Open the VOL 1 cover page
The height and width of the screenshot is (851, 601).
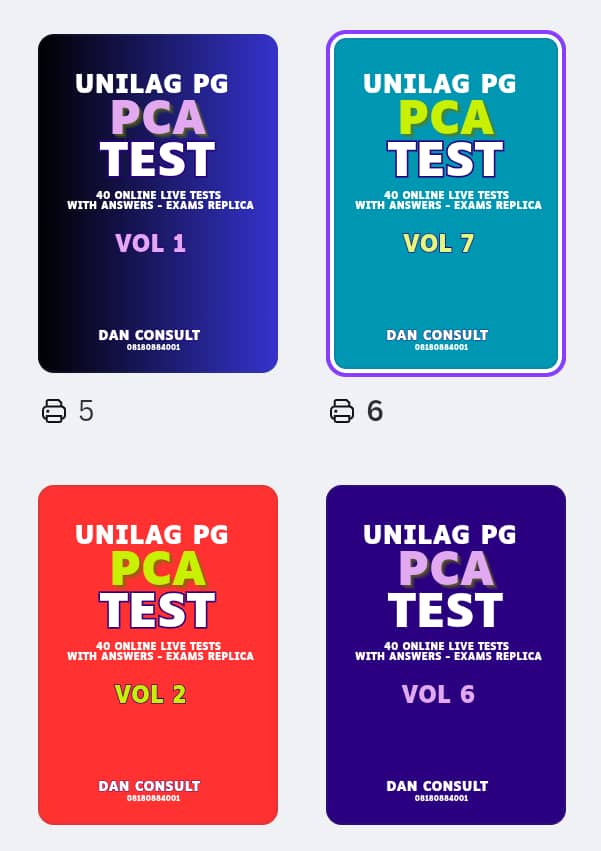tap(158, 203)
